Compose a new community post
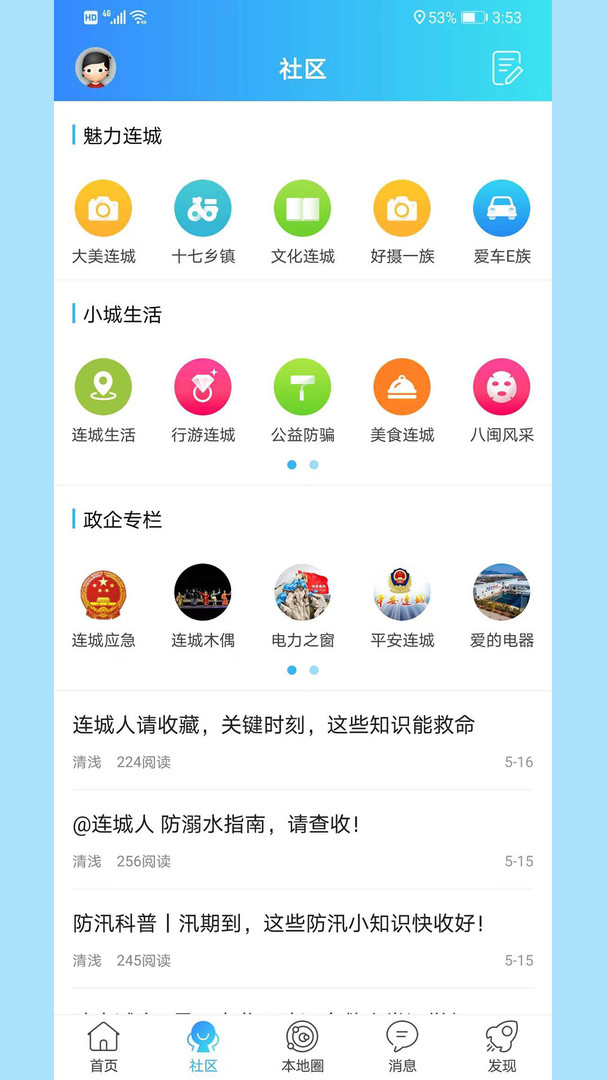Viewport: 607px width, 1080px height. [x=507, y=68]
